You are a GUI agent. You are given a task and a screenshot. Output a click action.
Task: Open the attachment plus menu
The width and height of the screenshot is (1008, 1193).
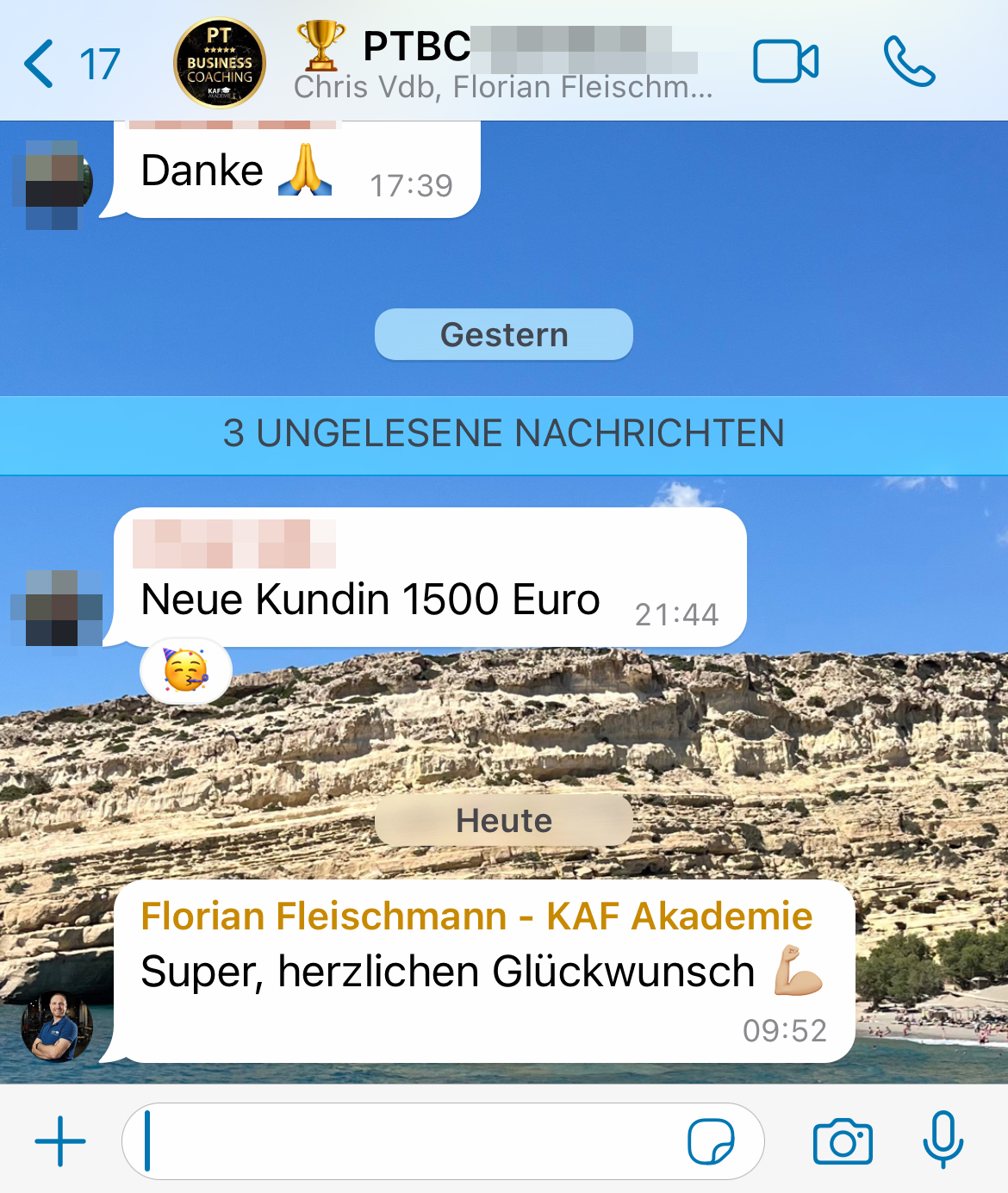(60, 1141)
